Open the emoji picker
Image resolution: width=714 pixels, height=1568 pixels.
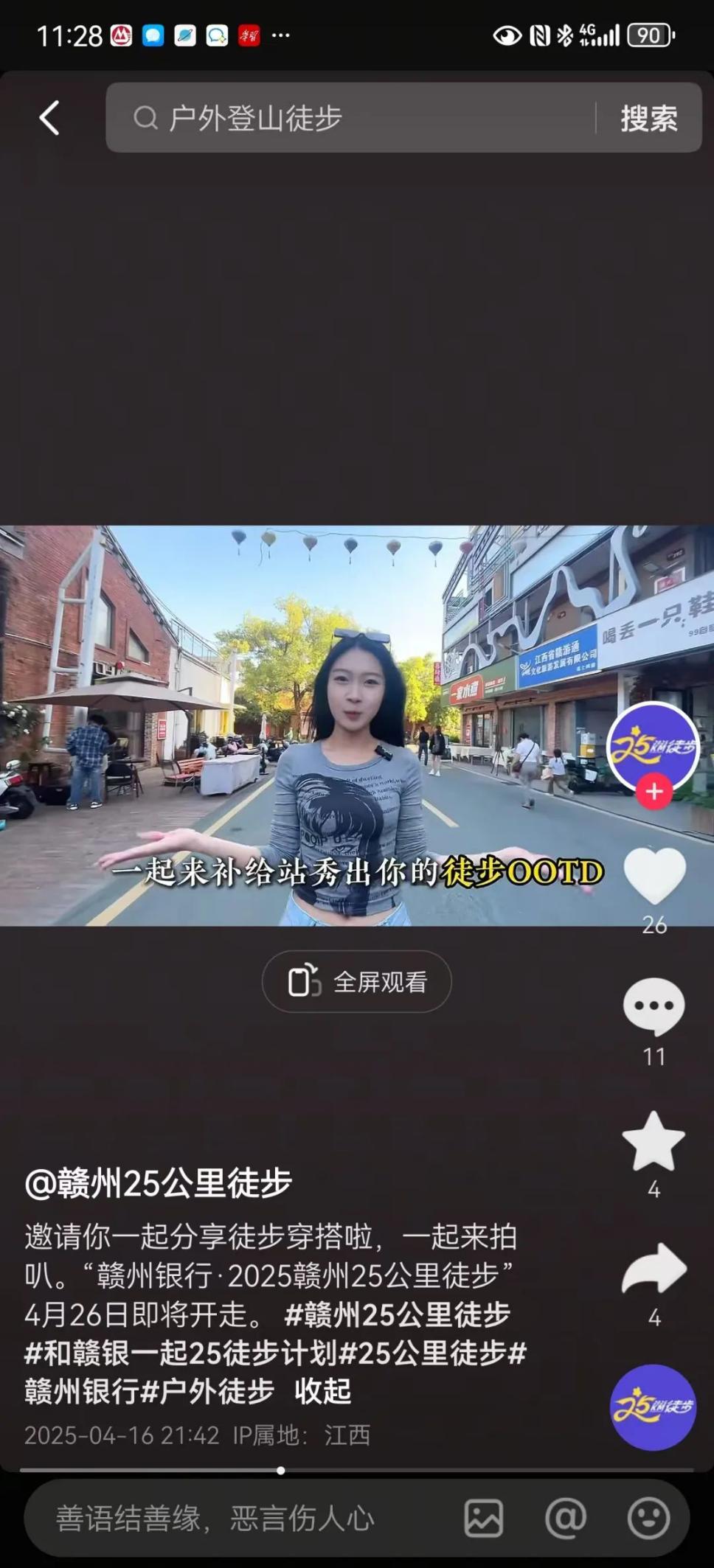point(648,1519)
